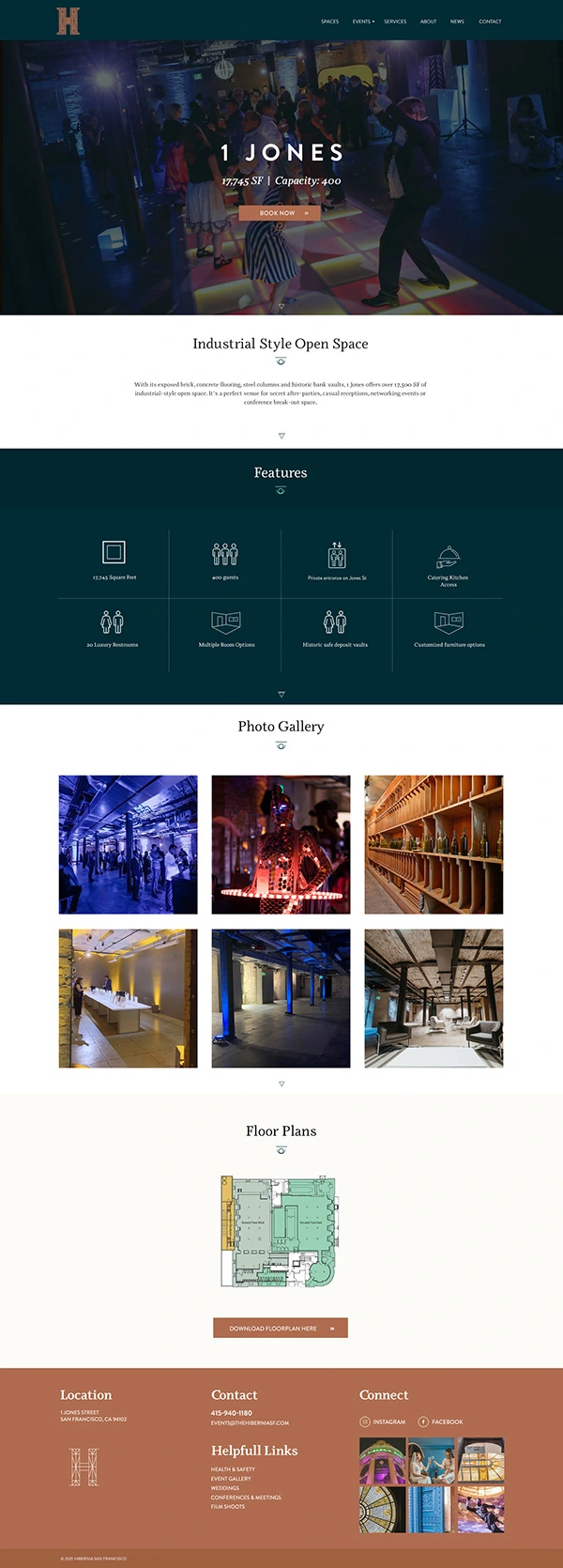Open the Spaces menu item

[329, 22]
